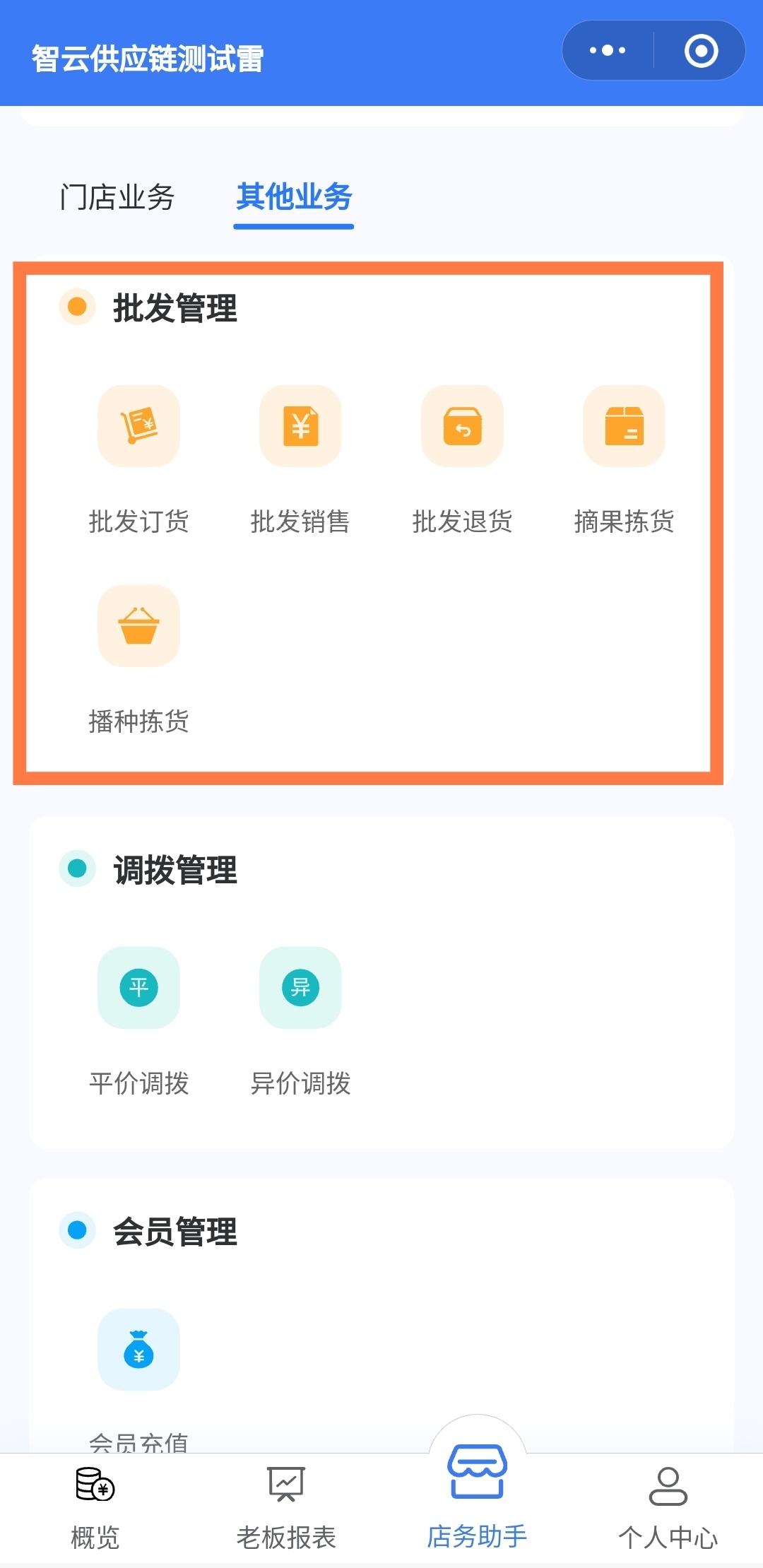Open the mini program more-options menu
763x1568 pixels.
608,51
